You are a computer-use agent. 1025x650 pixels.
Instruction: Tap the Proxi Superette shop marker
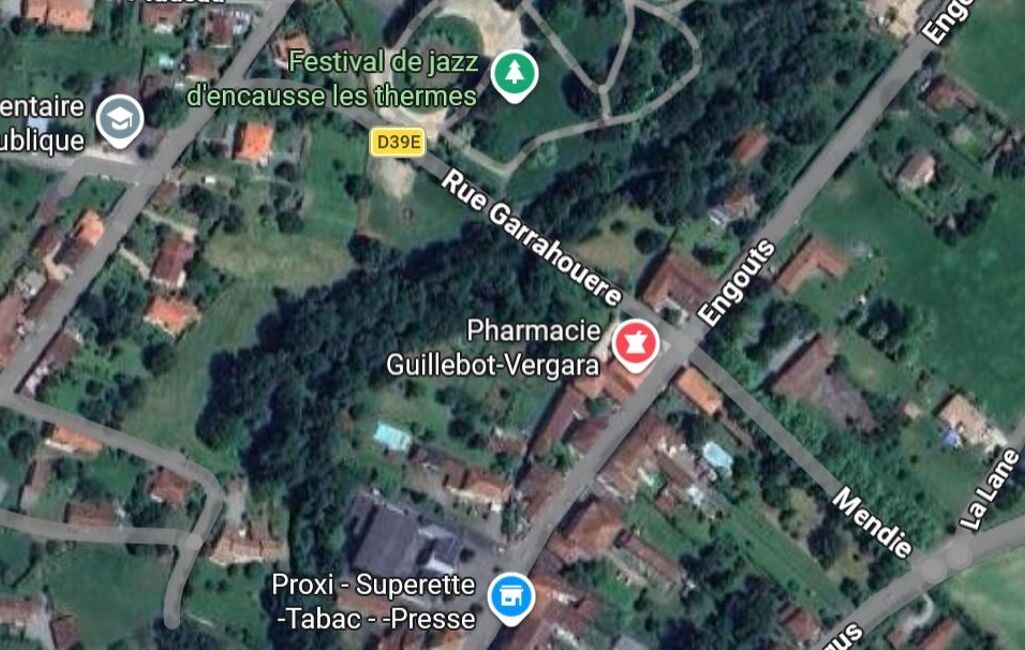pyautogui.click(x=511, y=597)
